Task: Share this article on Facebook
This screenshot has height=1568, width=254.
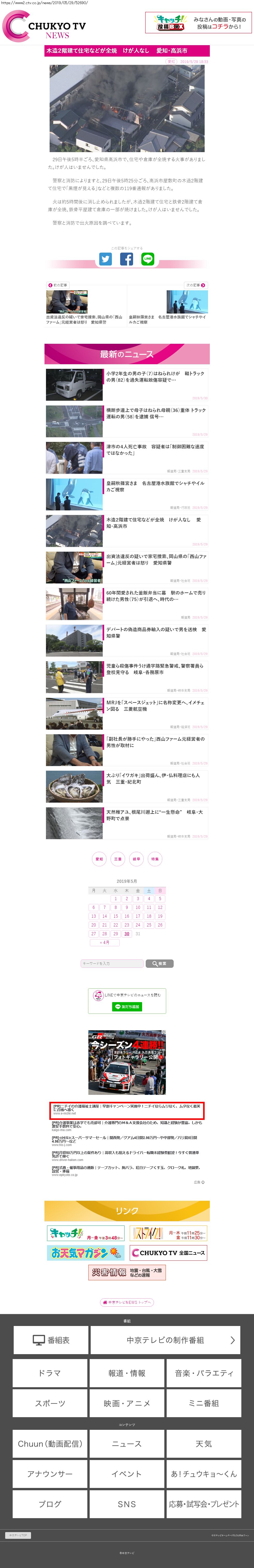Action: [127, 259]
